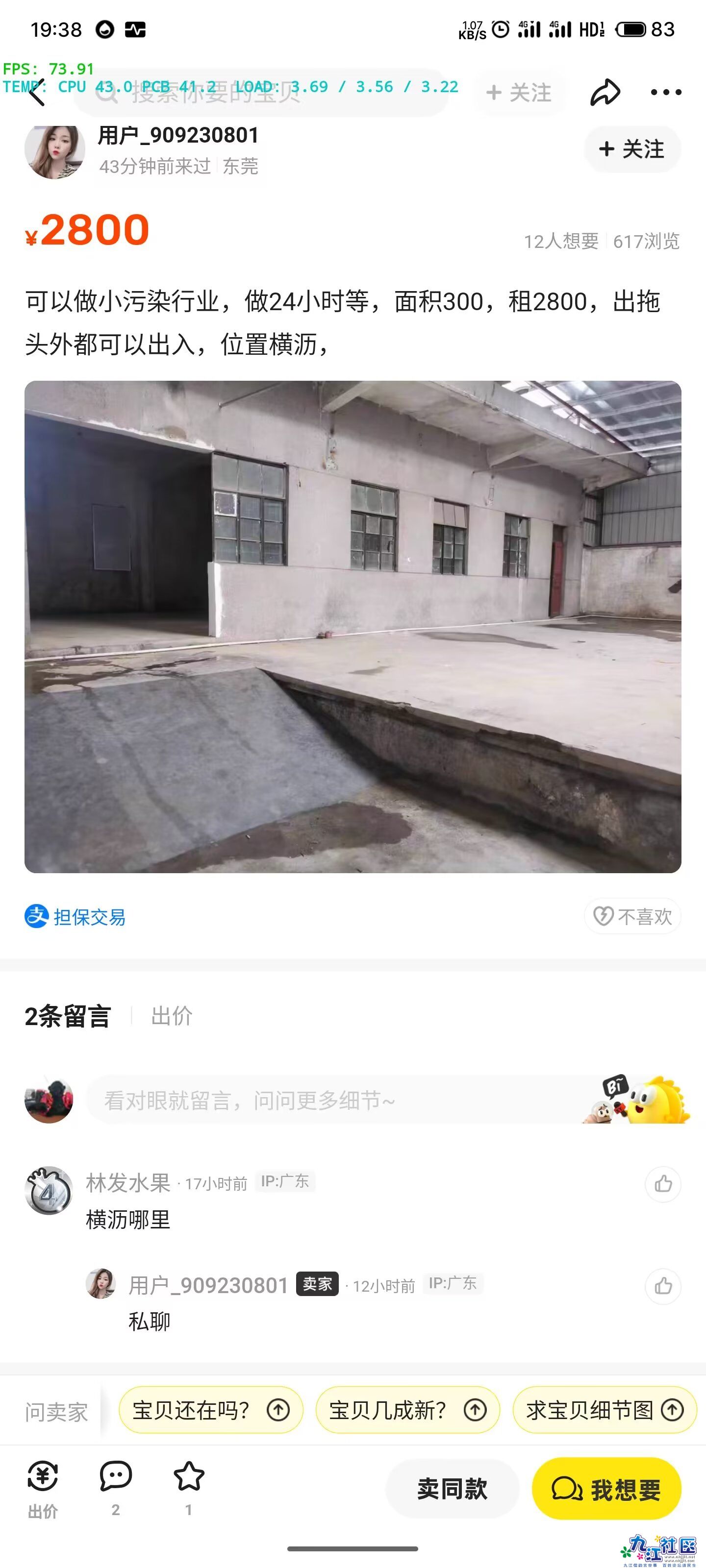
Task: Open the three-dot overflow menu
Action: pos(666,93)
